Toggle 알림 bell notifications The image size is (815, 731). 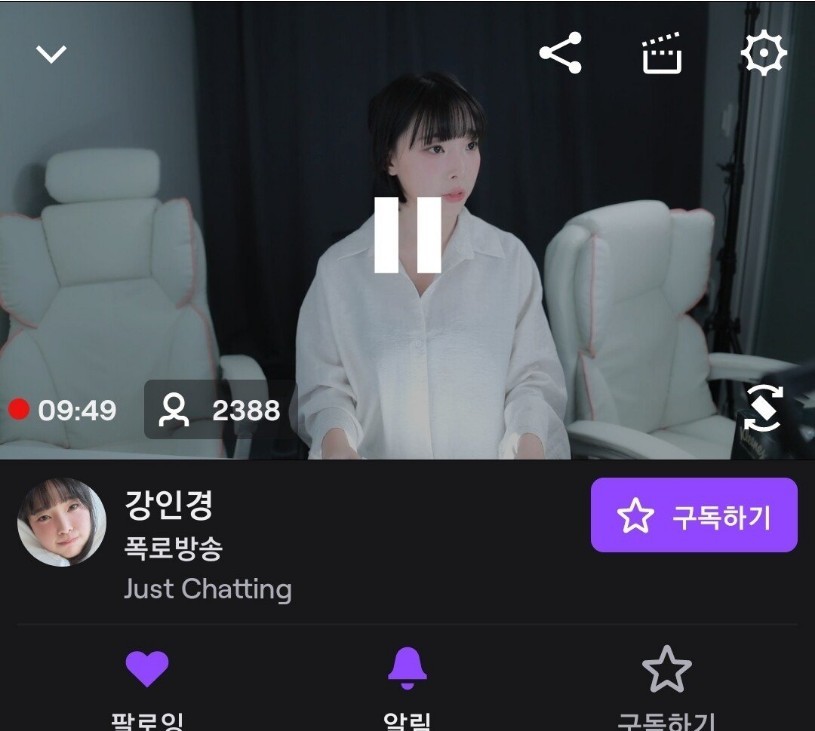407,668
